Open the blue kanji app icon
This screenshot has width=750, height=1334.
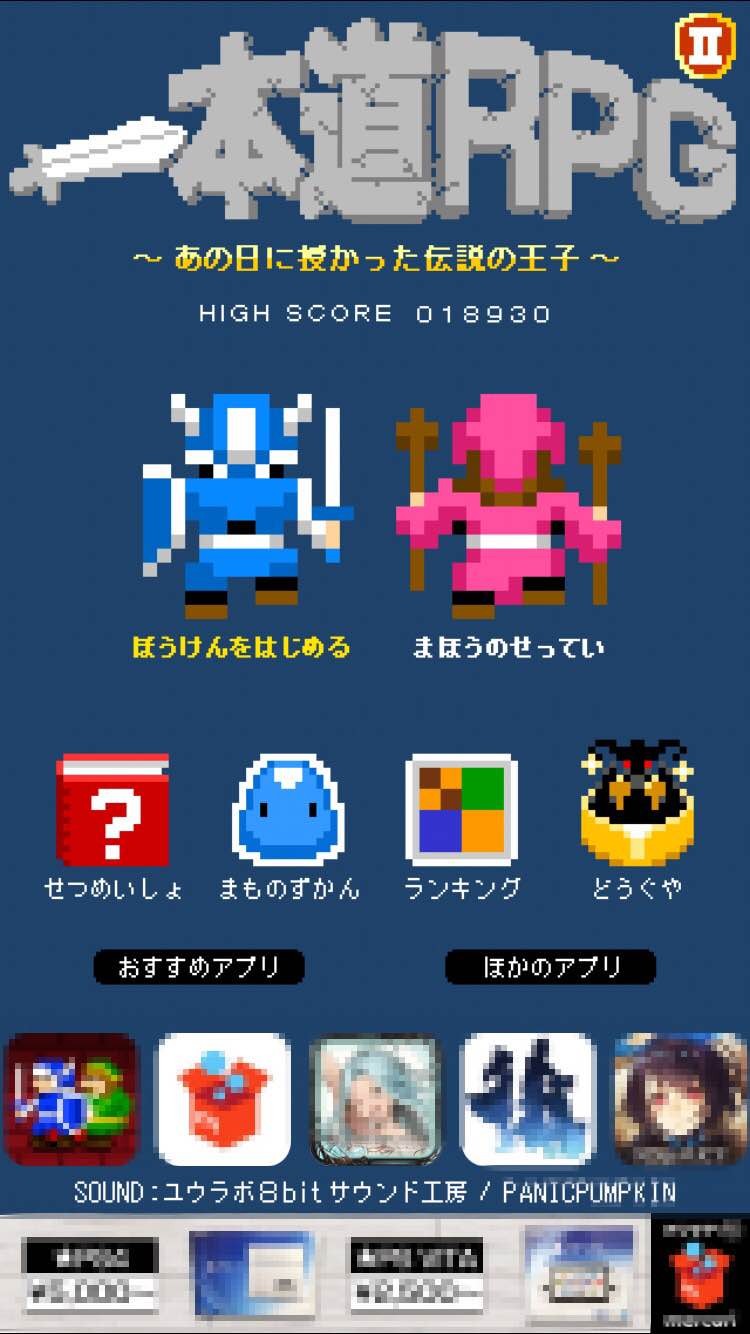tap(528, 1099)
